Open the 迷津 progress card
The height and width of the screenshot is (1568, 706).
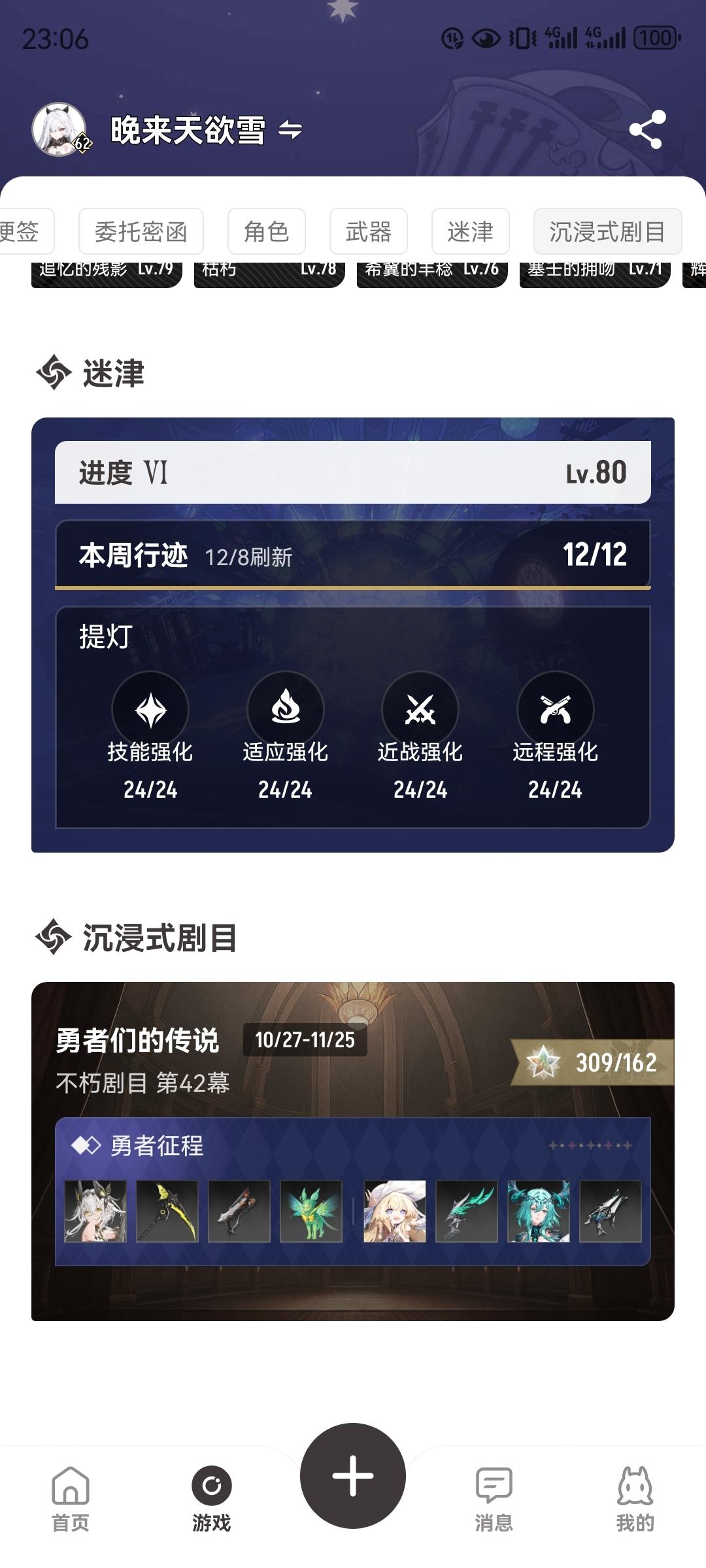352,472
